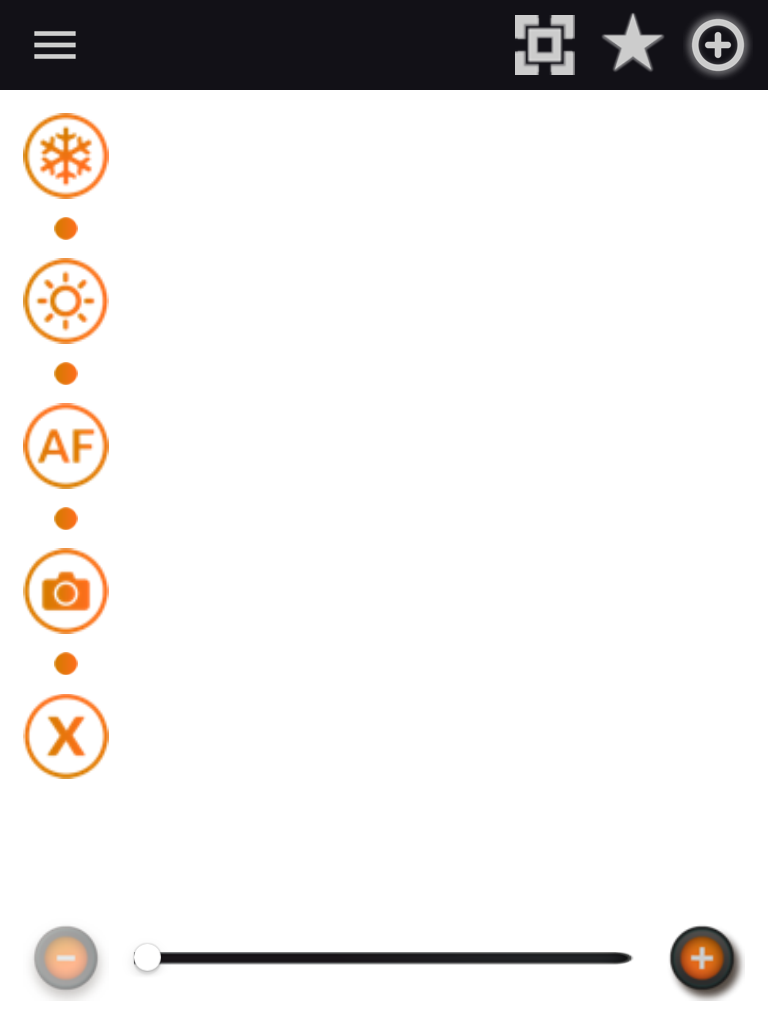
Task: Click the dot below the snowflake icon
Action: coord(66,228)
